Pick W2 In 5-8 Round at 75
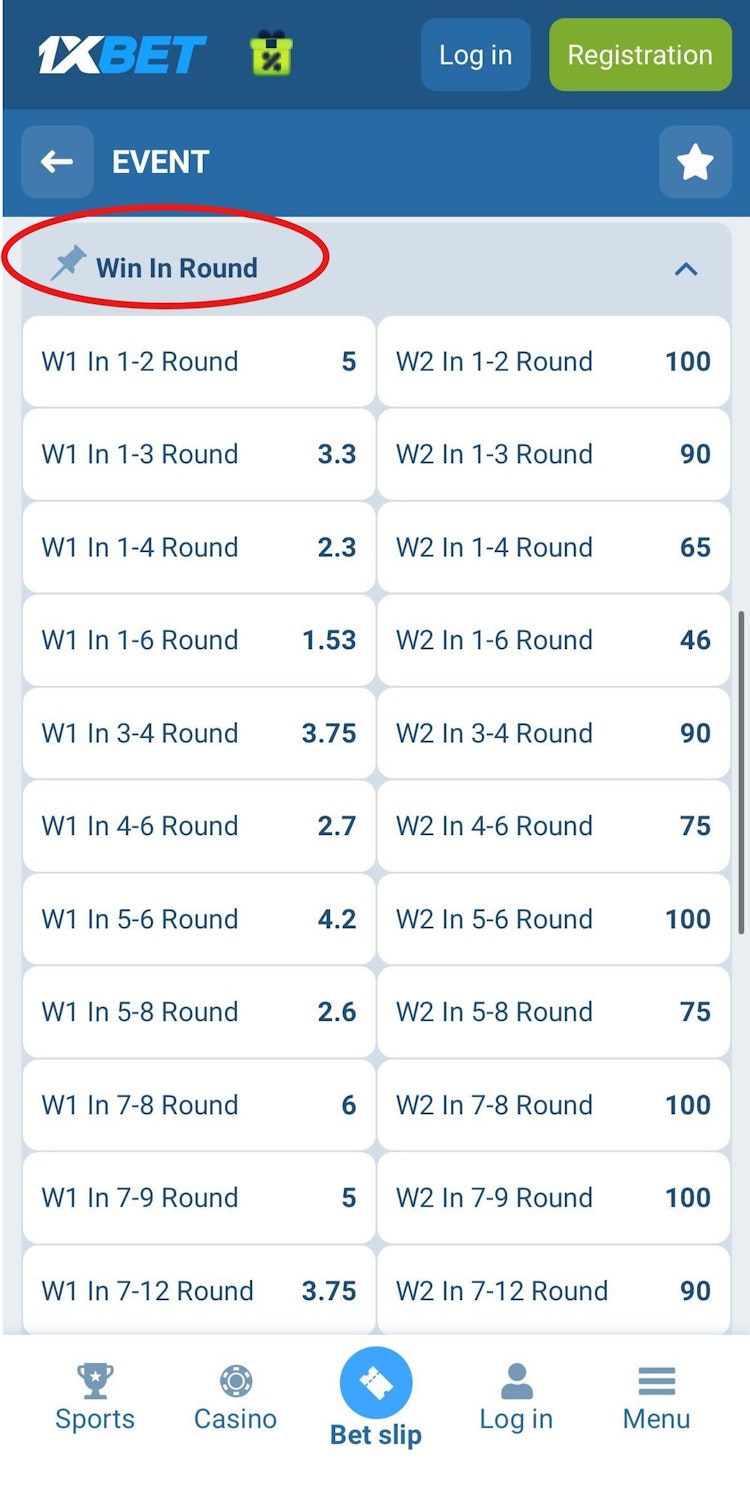The image size is (750, 1485). (x=553, y=1012)
